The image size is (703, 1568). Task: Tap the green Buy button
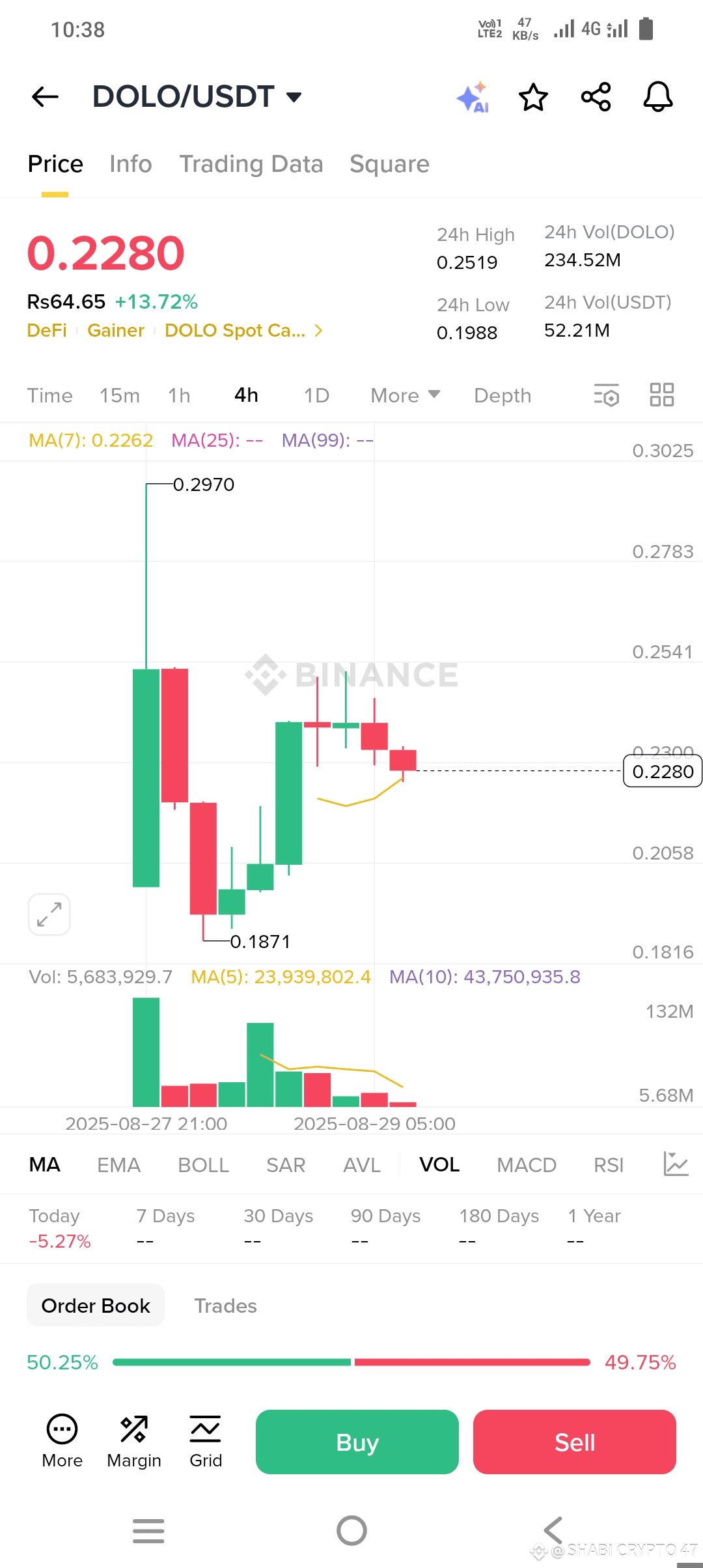pyautogui.click(x=357, y=1442)
